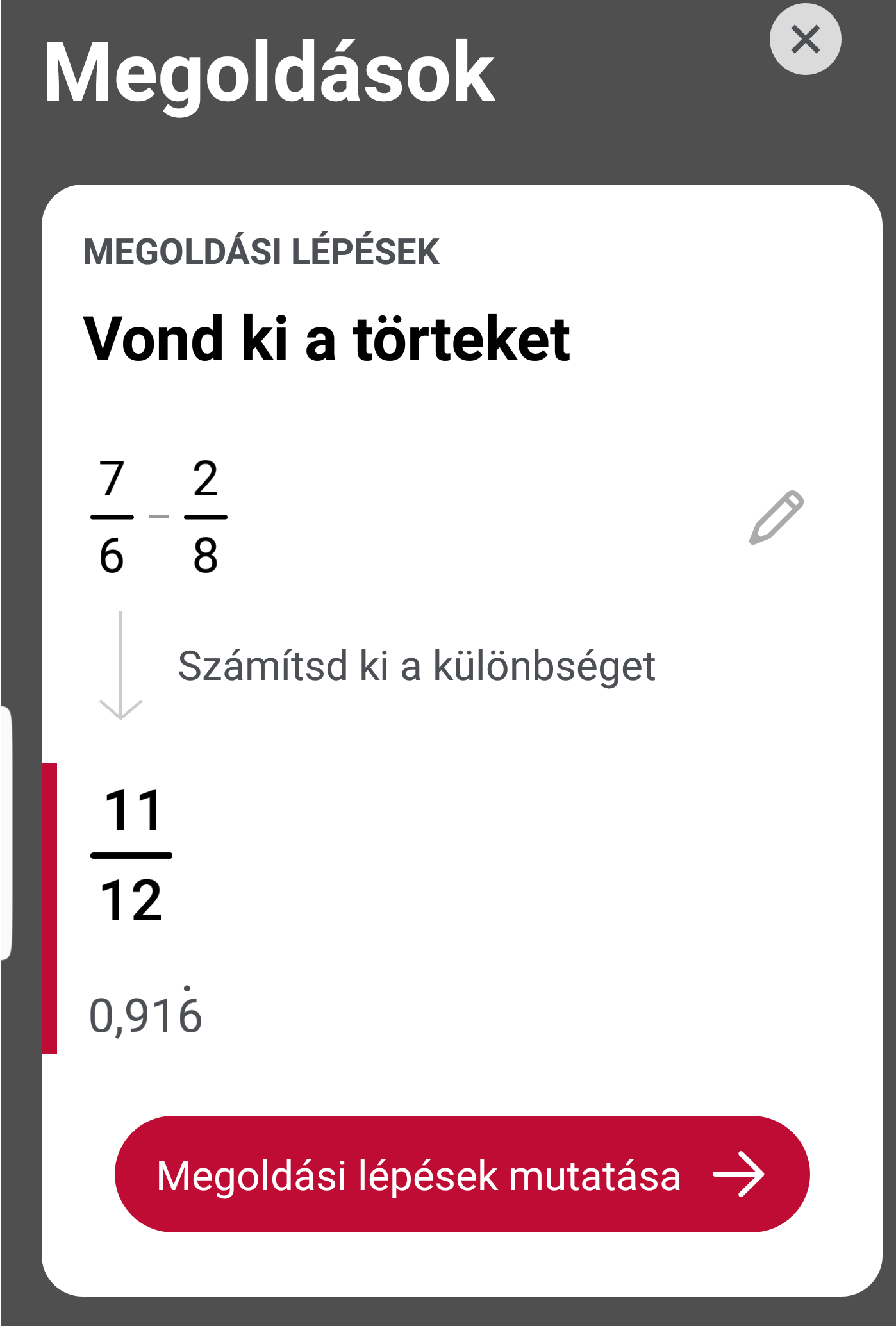The width and height of the screenshot is (896, 1326).
Task: Close the Megoldások solutions panel
Action: click(805, 40)
